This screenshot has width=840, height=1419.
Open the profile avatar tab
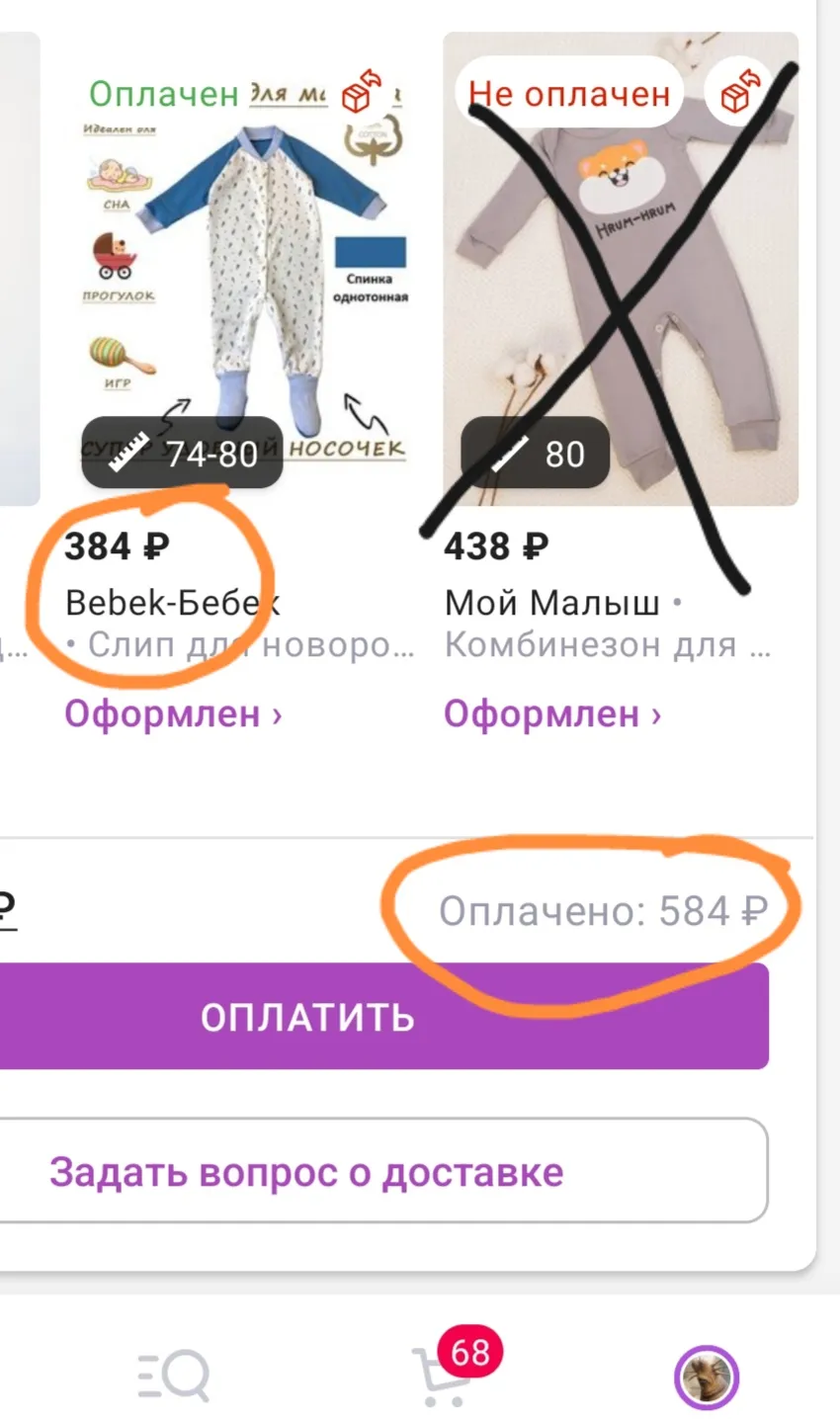pos(707,1377)
